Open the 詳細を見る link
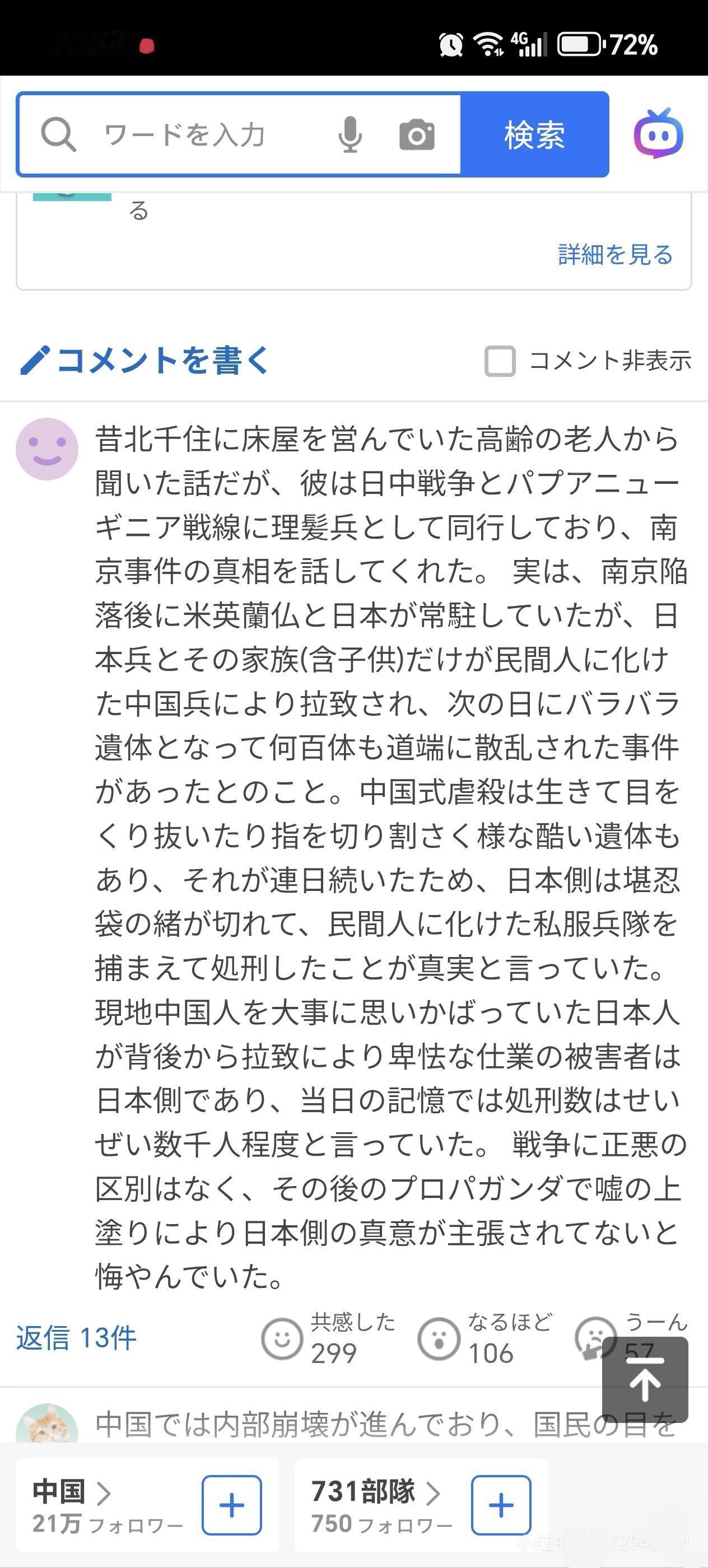 [x=614, y=256]
